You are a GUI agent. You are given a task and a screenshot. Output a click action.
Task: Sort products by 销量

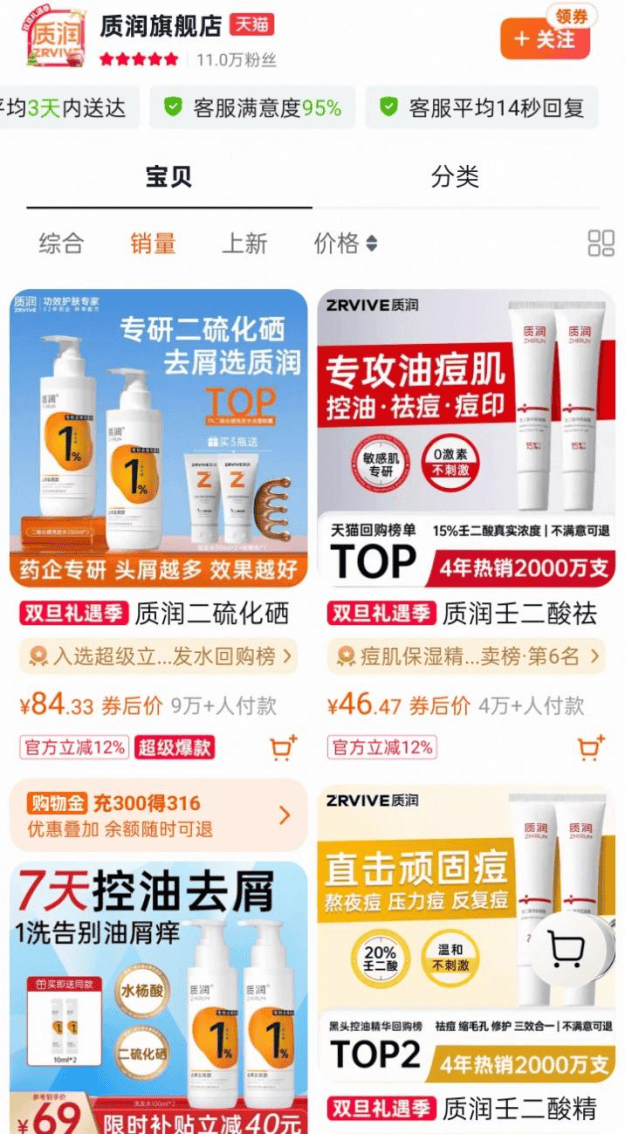[x=153, y=243]
